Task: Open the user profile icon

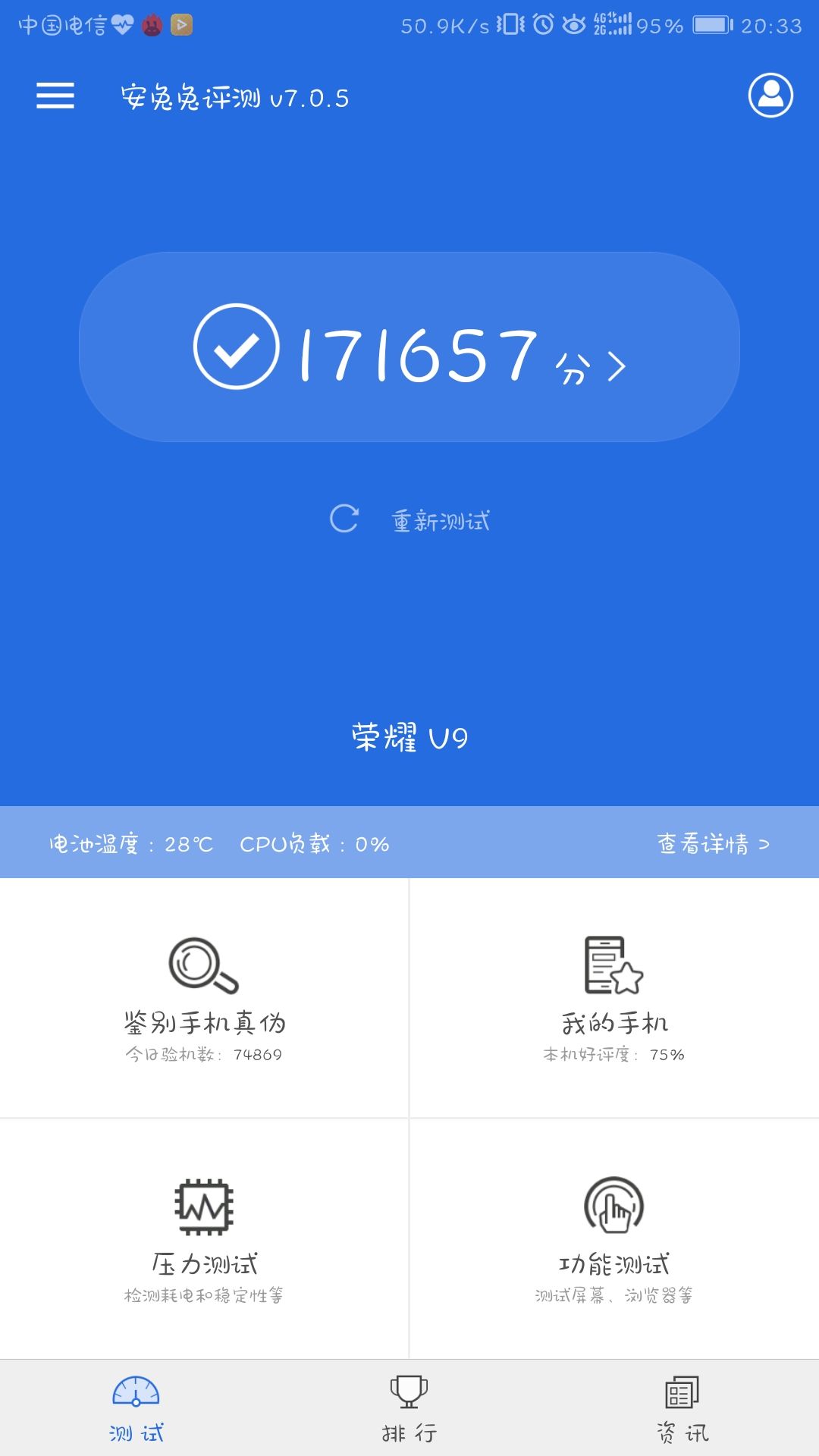Action: (x=770, y=96)
